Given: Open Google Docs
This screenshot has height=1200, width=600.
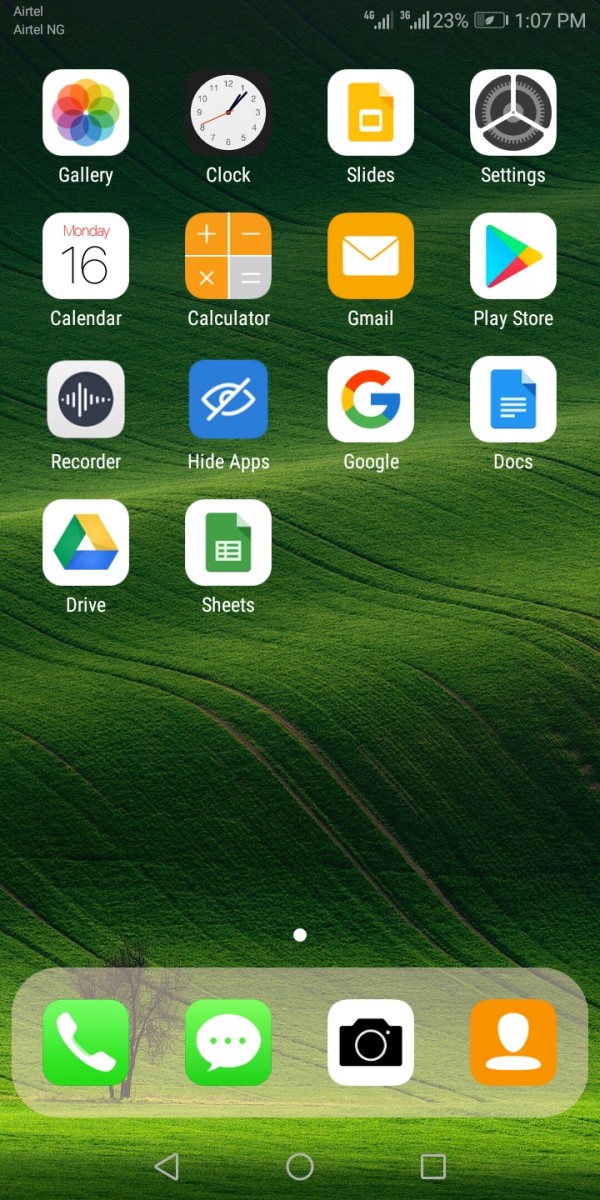Looking at the screenshot, I should (x=513, y=400).
